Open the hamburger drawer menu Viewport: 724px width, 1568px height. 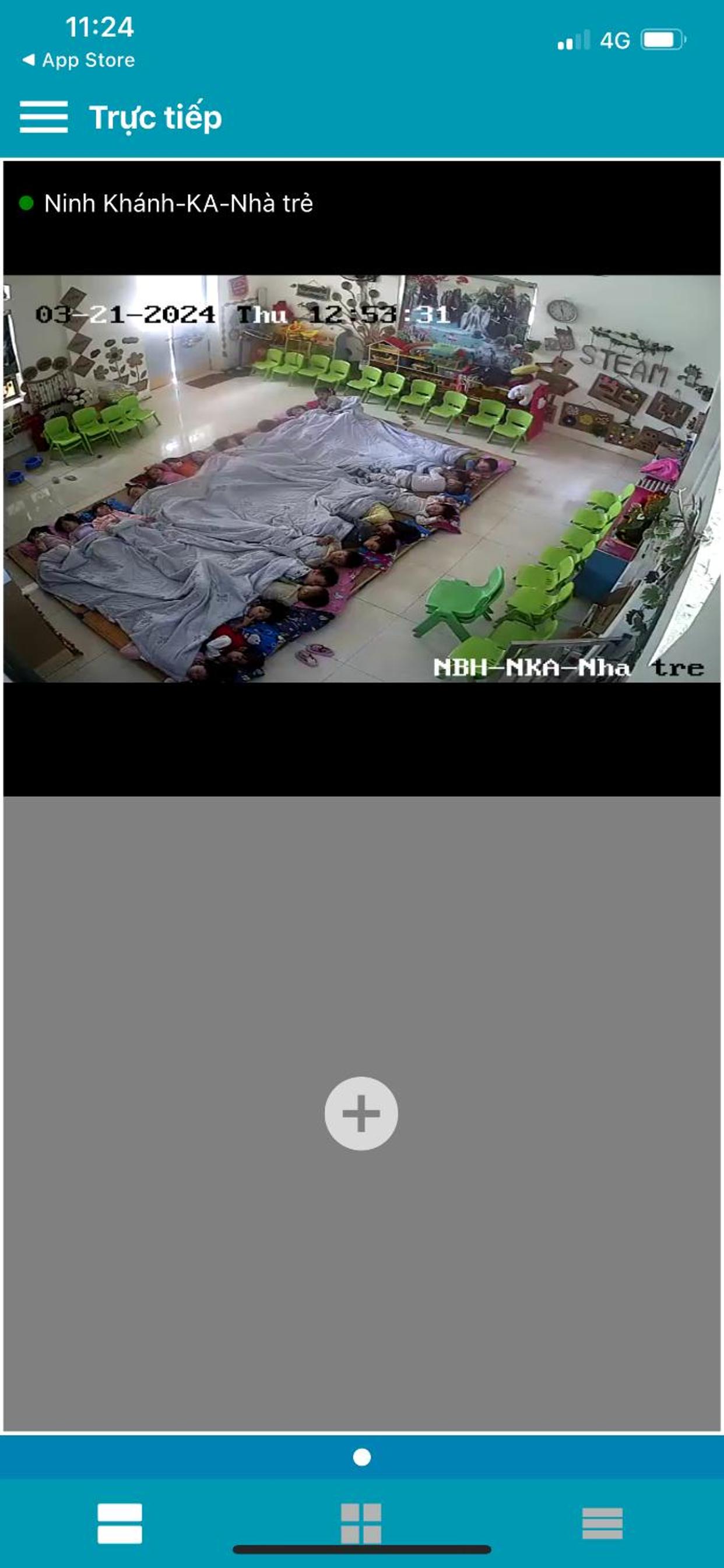[43, 116]
